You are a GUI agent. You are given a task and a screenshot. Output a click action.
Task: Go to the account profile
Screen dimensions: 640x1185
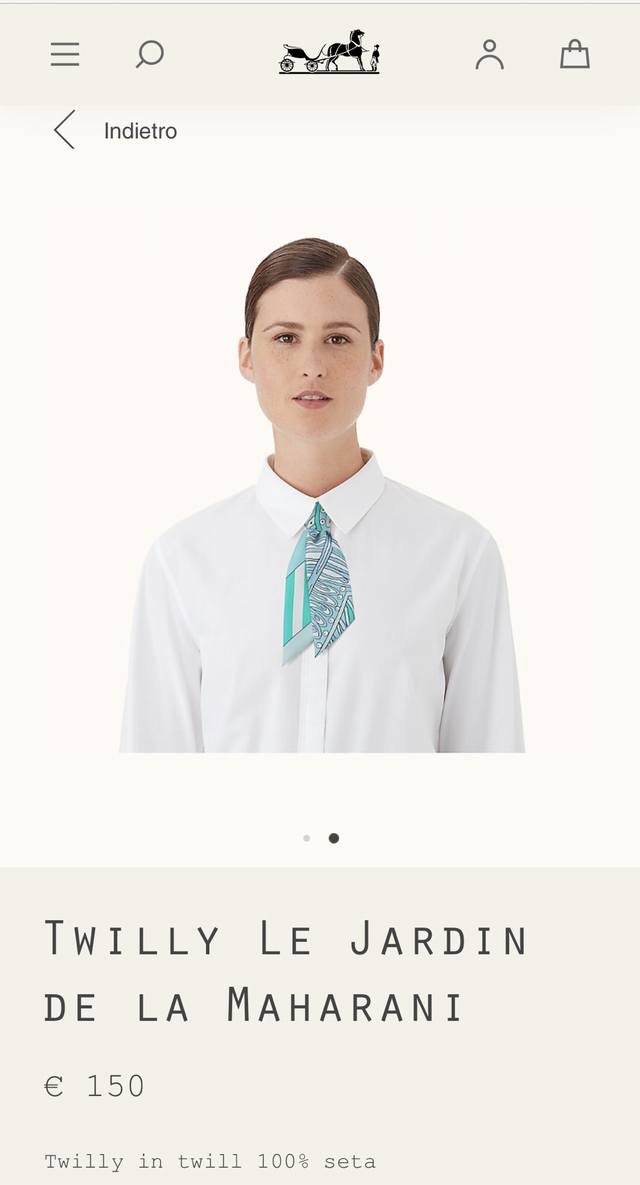489,54
